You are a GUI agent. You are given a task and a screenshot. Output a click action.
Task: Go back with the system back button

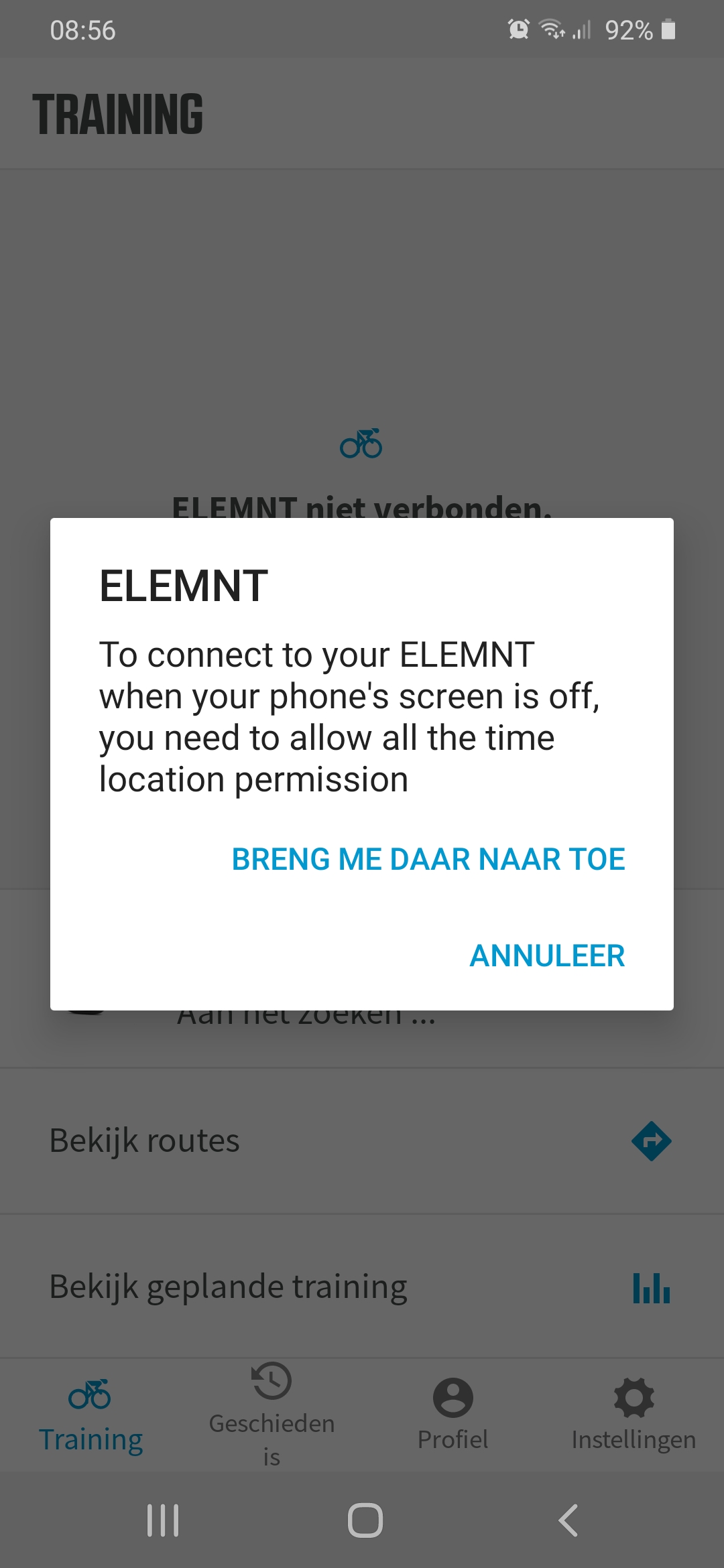point(568,1520)
